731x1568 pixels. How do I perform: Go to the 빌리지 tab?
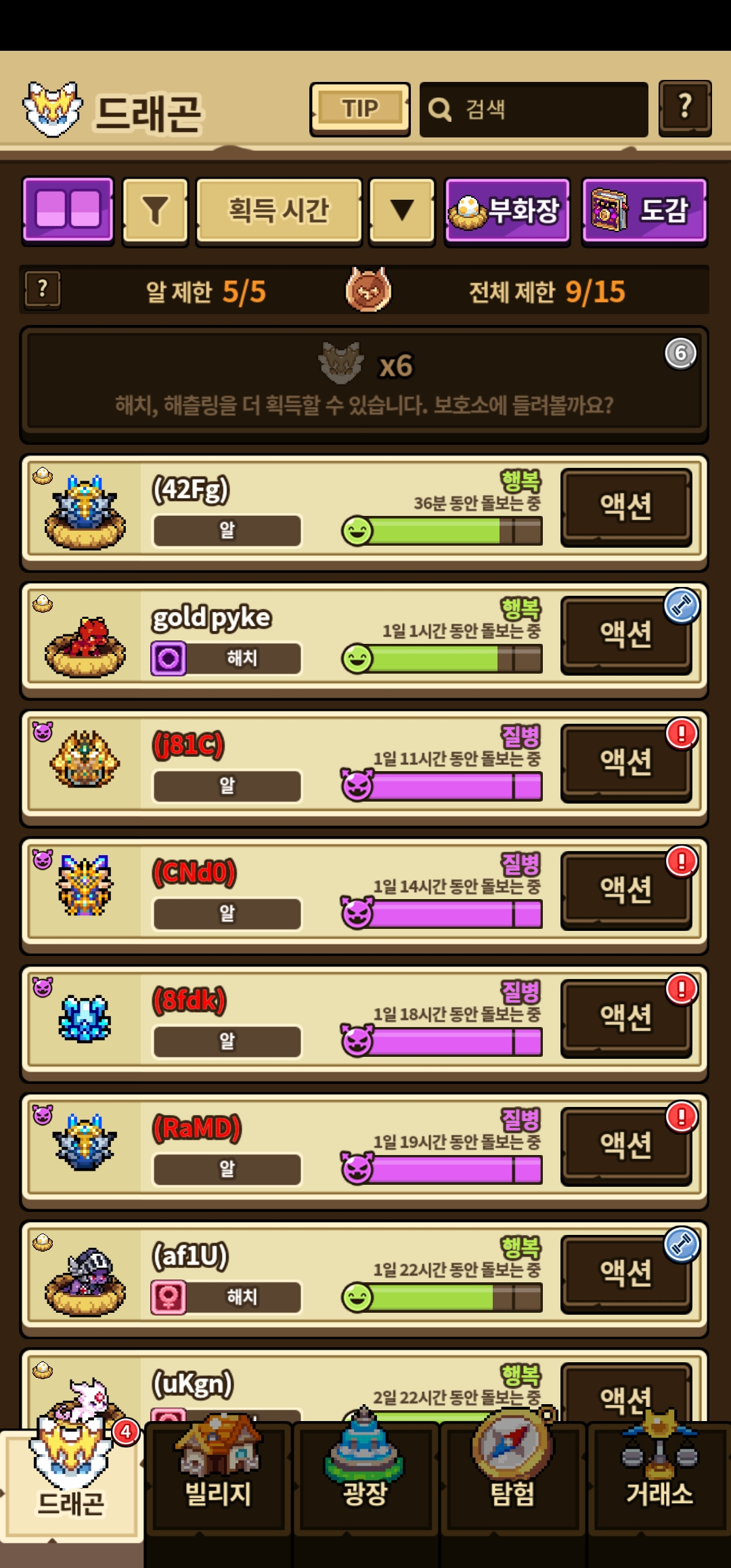[x=218, y=1479]
